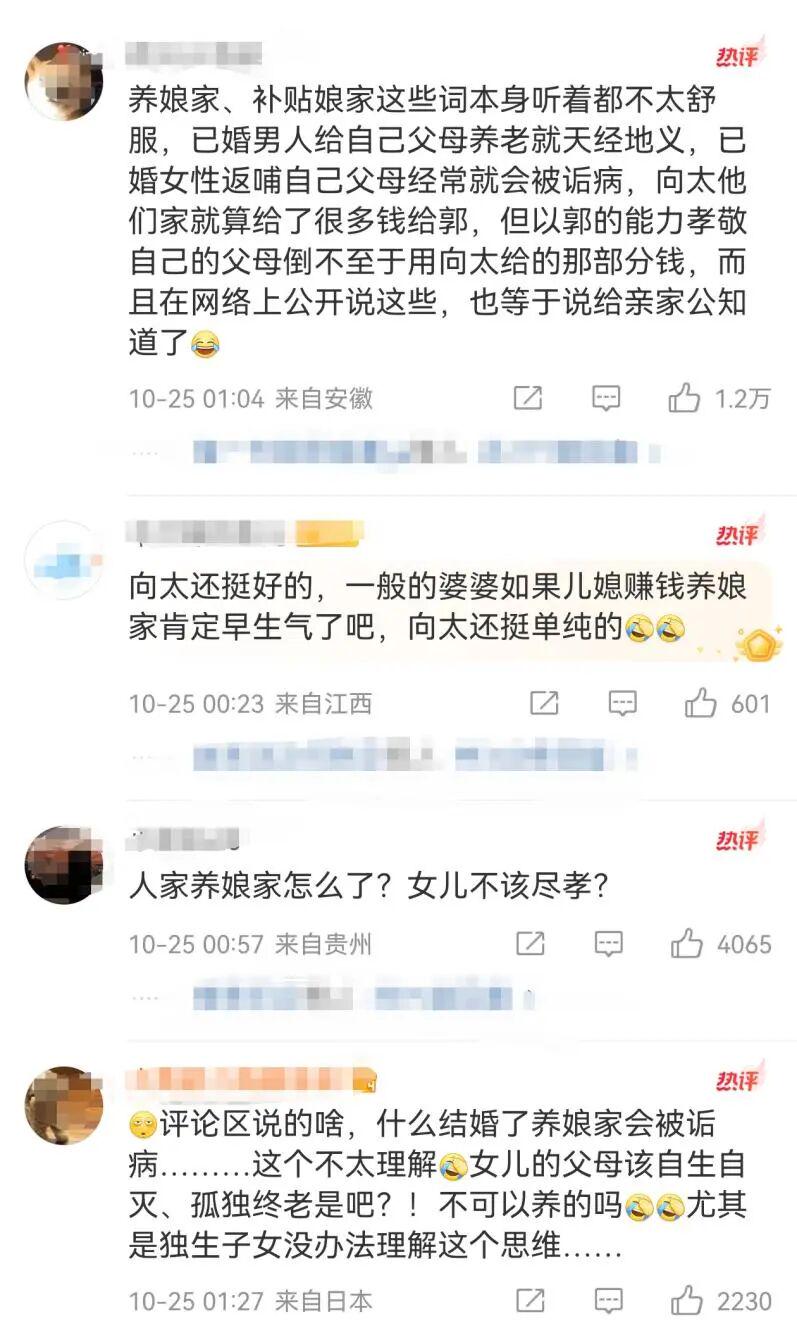Share the 10-25 00:57 comment from 贵州
797x1340 pixels.
530,943
